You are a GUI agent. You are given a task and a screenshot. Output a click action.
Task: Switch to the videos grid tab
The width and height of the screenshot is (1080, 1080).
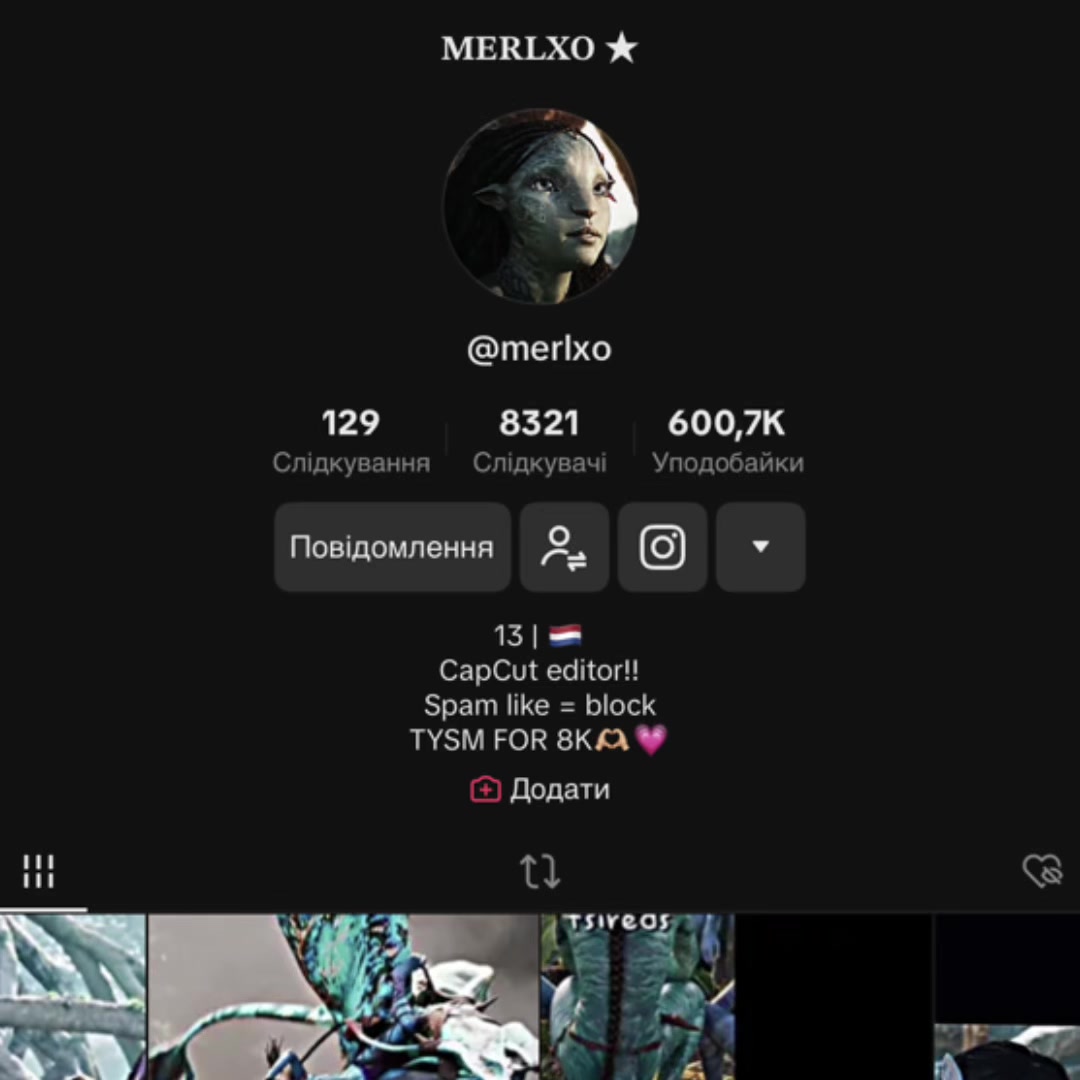(x=39, y=872)
